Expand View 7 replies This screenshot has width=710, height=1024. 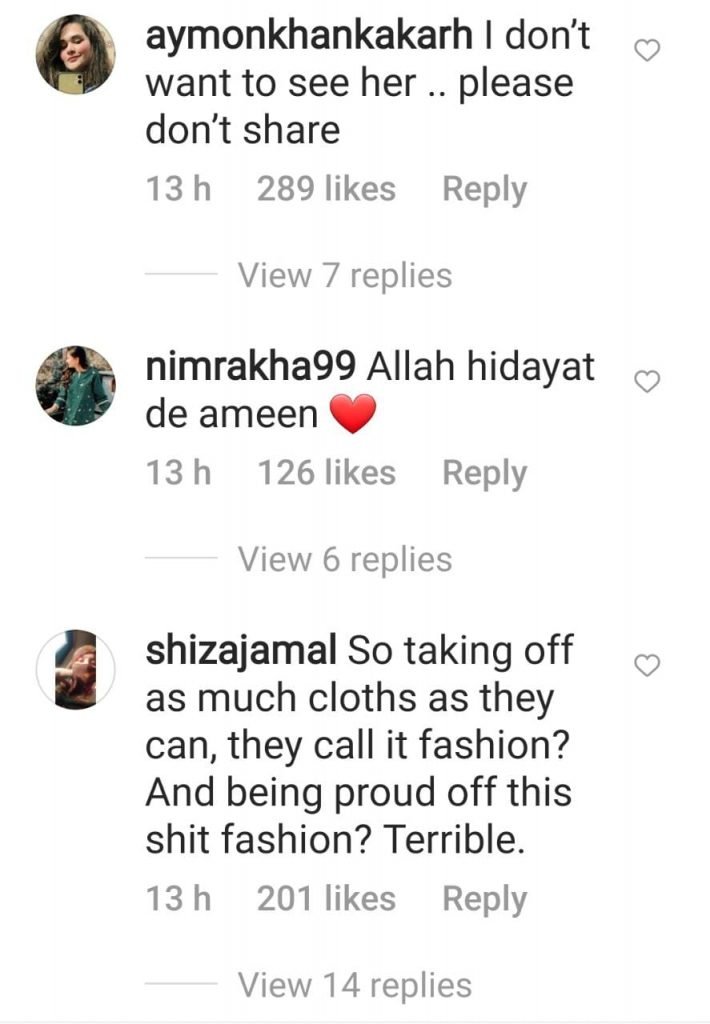pos(344,275)
